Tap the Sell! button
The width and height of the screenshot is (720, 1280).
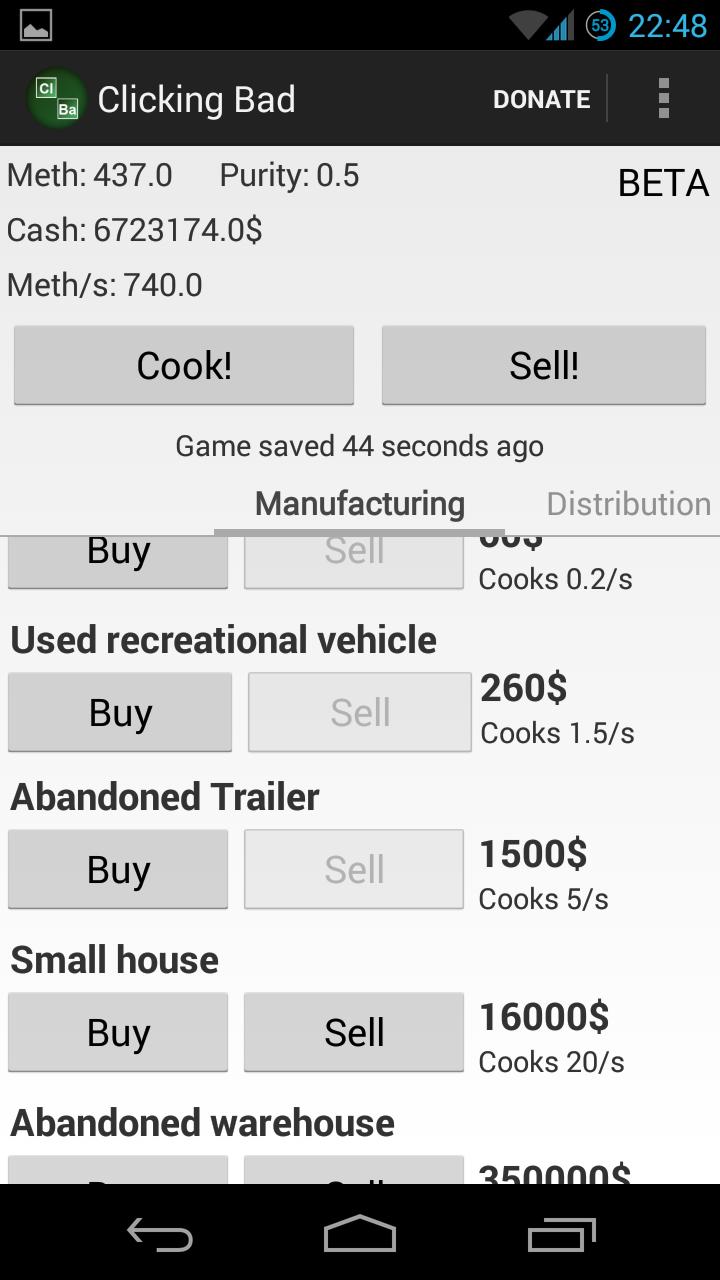(x=543, y=365)
